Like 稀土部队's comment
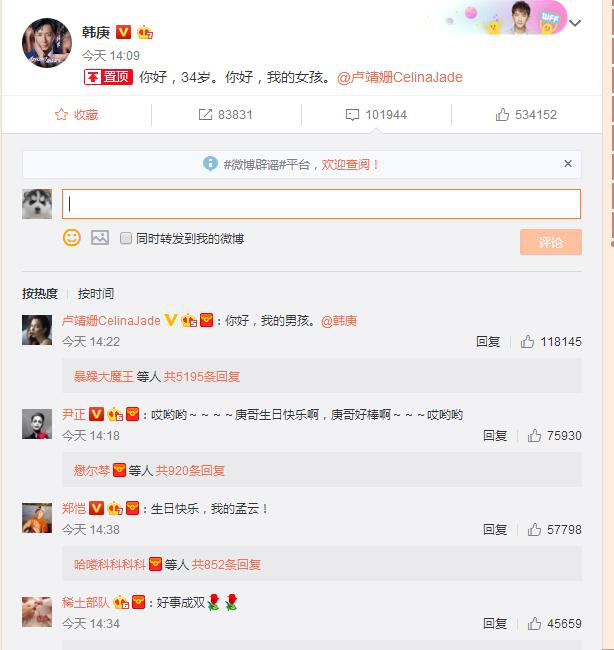 (x=528, y=623)
